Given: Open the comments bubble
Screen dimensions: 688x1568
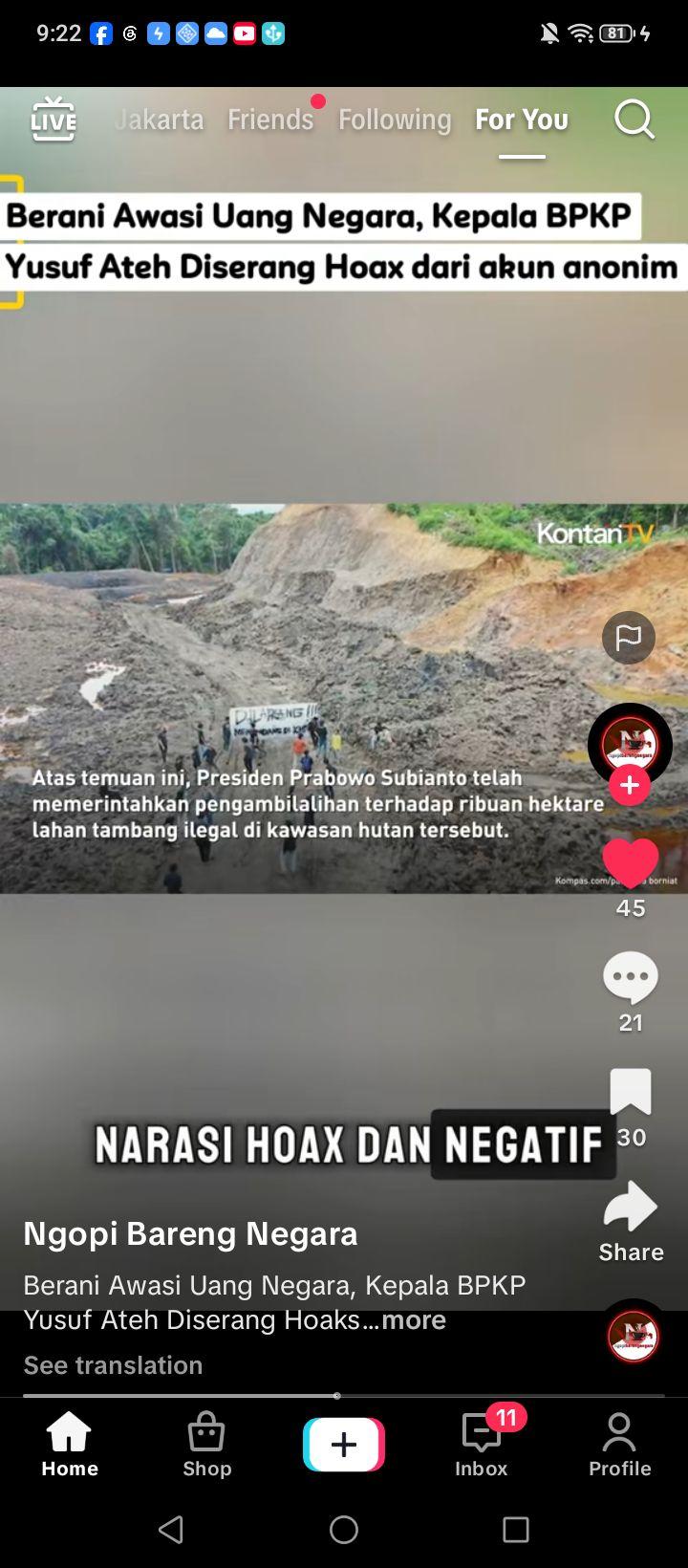Looking at the screenshot, I should pyautogui.click(x=631, y=978).
